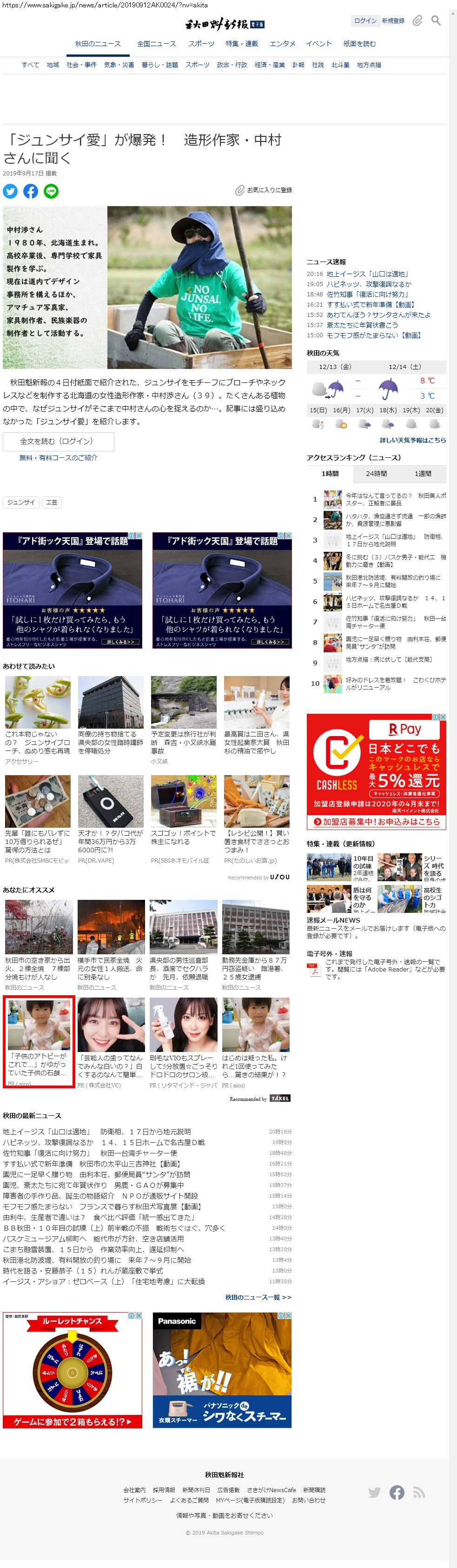Tap お気に入りに登録 favorite link
Image resolution: width=457 pixels, height=1568 pixels.
click(x=264, y=190)
